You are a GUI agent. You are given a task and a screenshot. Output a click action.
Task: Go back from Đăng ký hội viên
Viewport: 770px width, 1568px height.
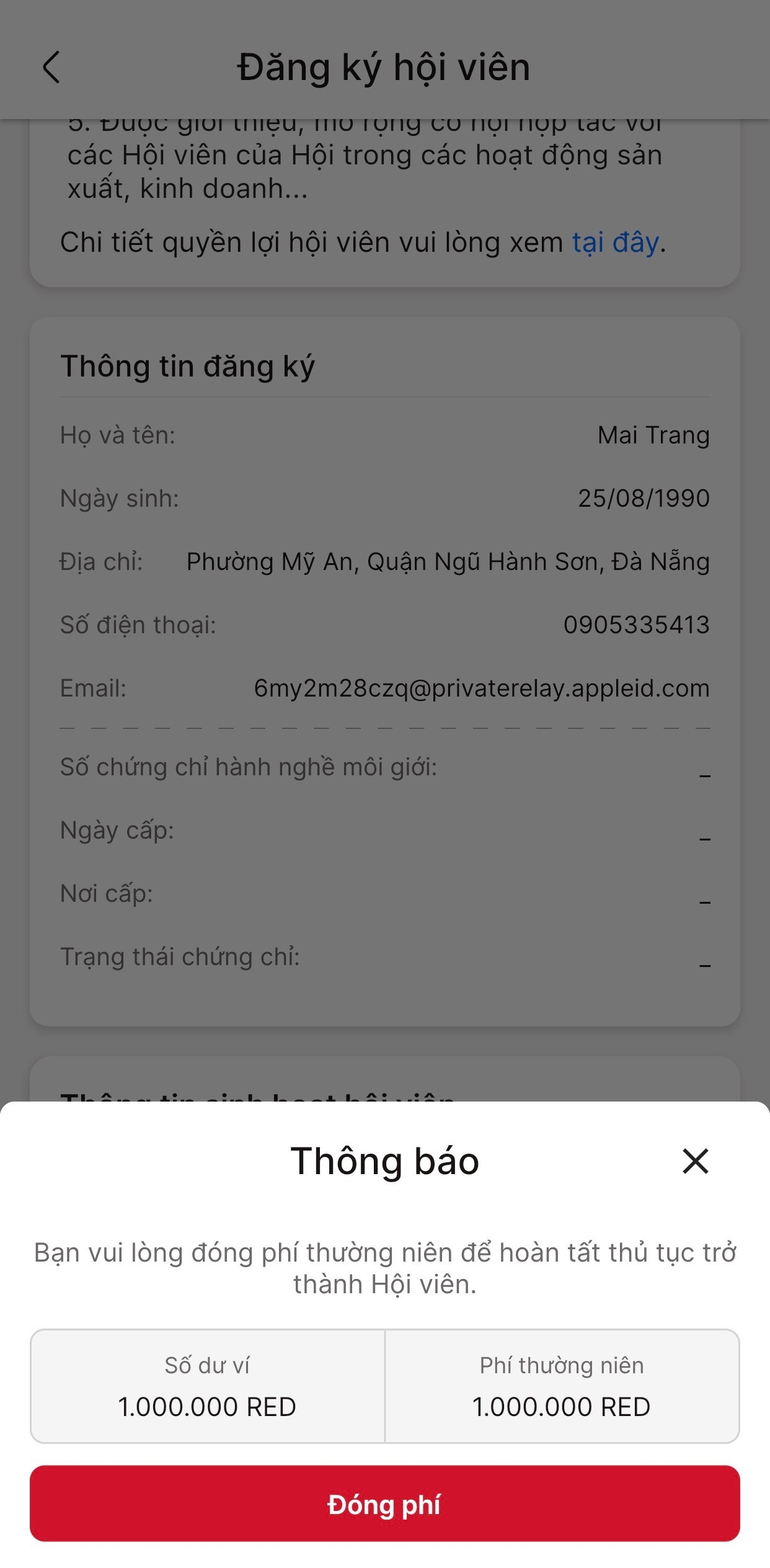[51, 67]
